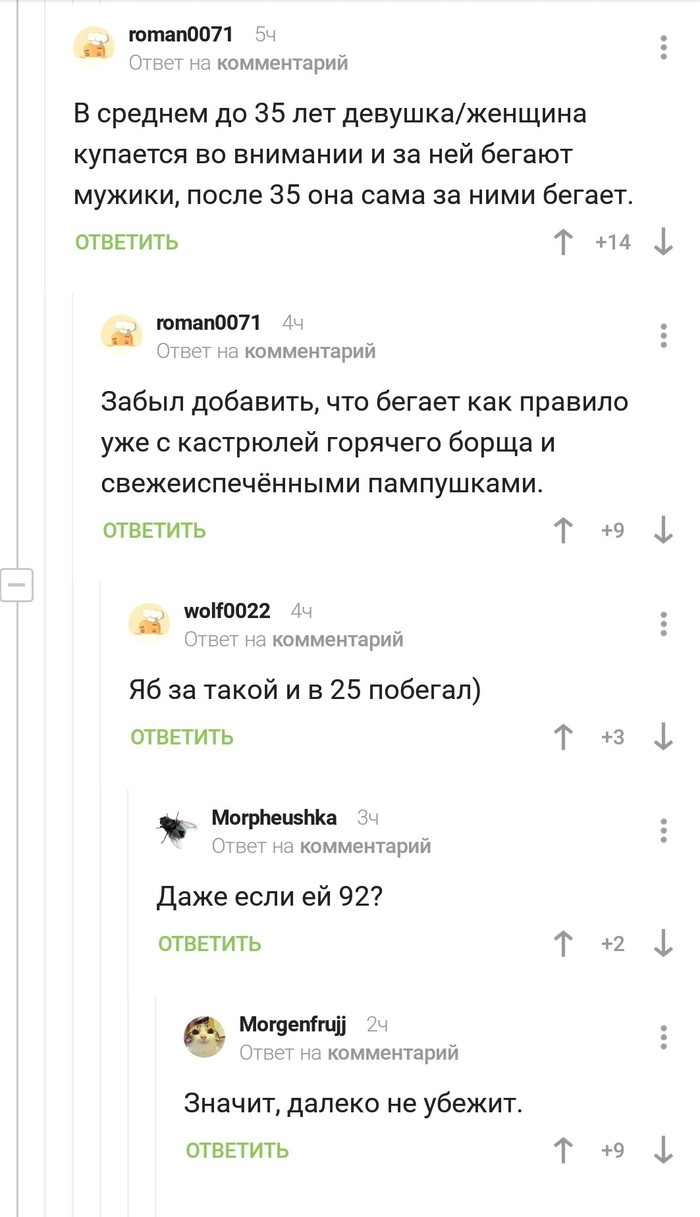Screen dimensions: 700x1217
Task: Open Morgenfrujj's profile
Action: 293,1024
